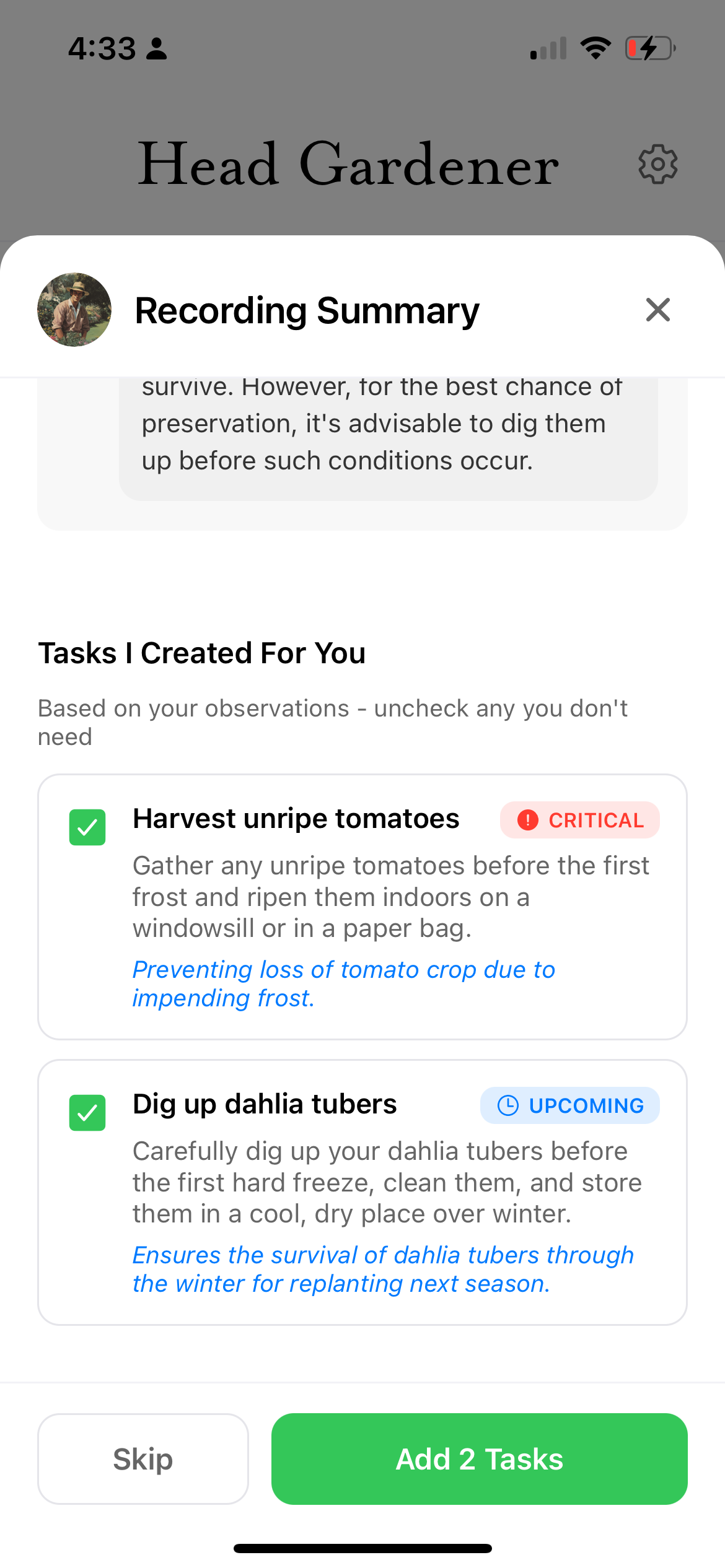This screenshot has width=725, height=1568.
Task: Close the Recording Summary sheet
Action: point(657,310)
